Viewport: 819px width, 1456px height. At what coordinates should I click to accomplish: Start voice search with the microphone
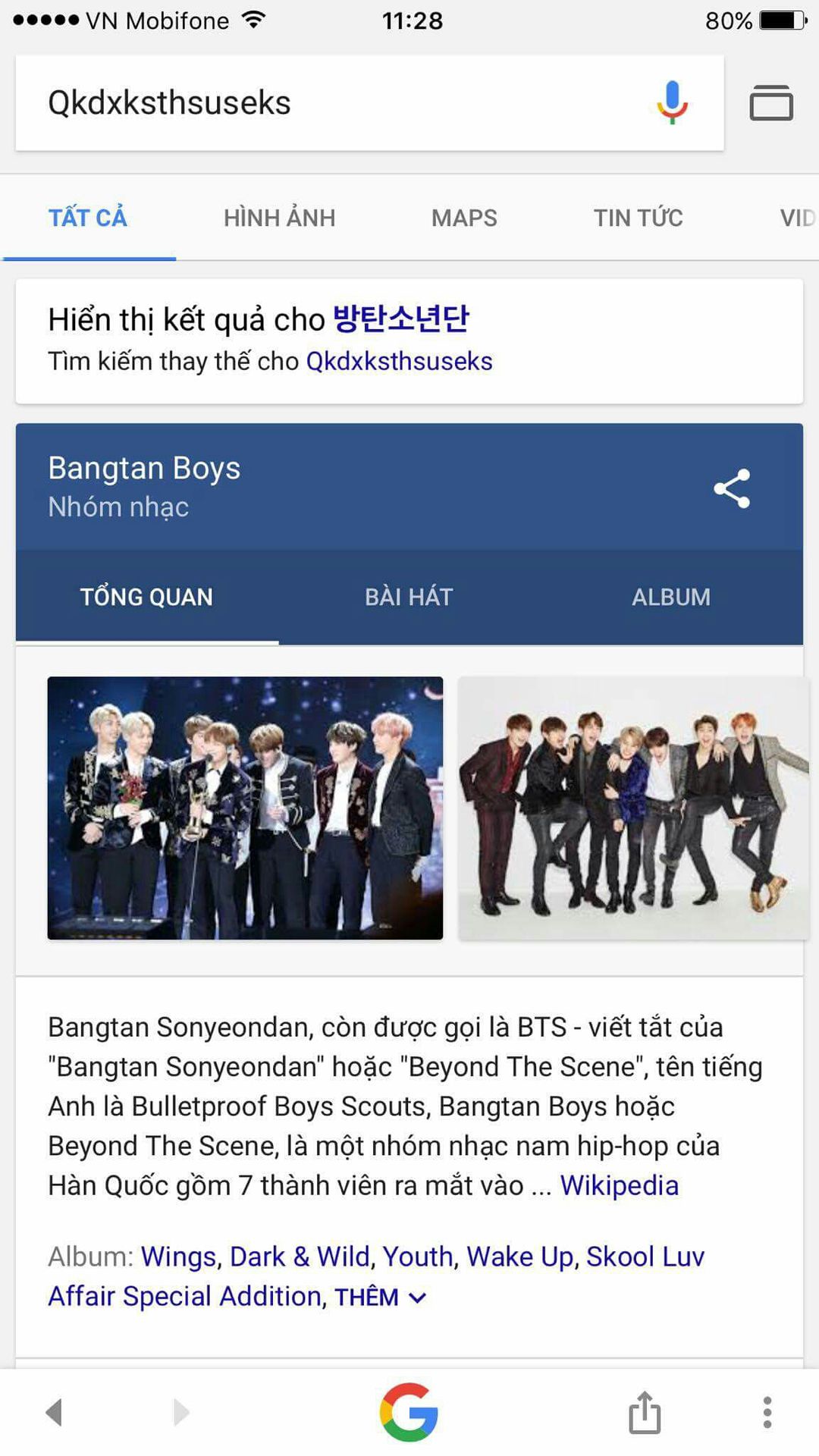[x=672, y=102]
